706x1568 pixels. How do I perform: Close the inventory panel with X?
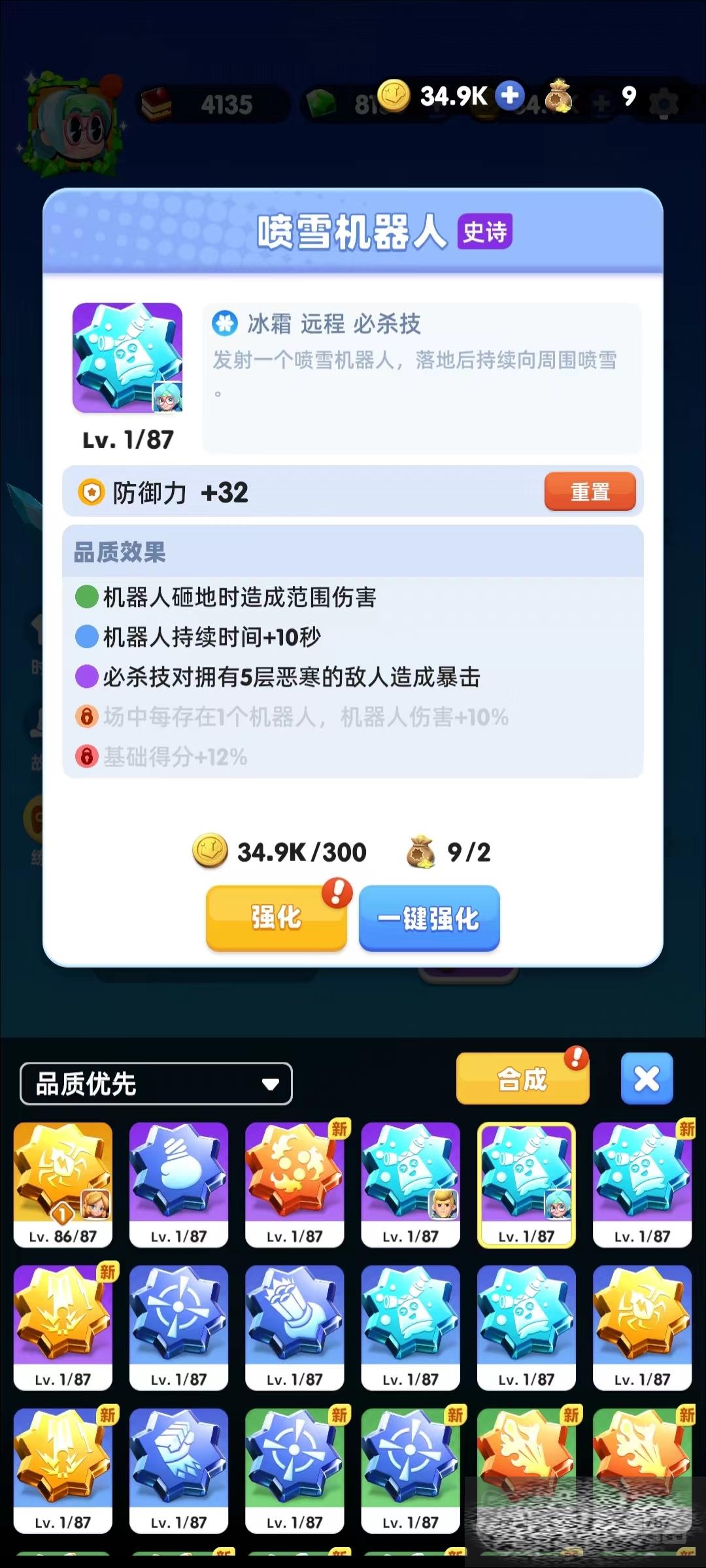click(647, 1079)
